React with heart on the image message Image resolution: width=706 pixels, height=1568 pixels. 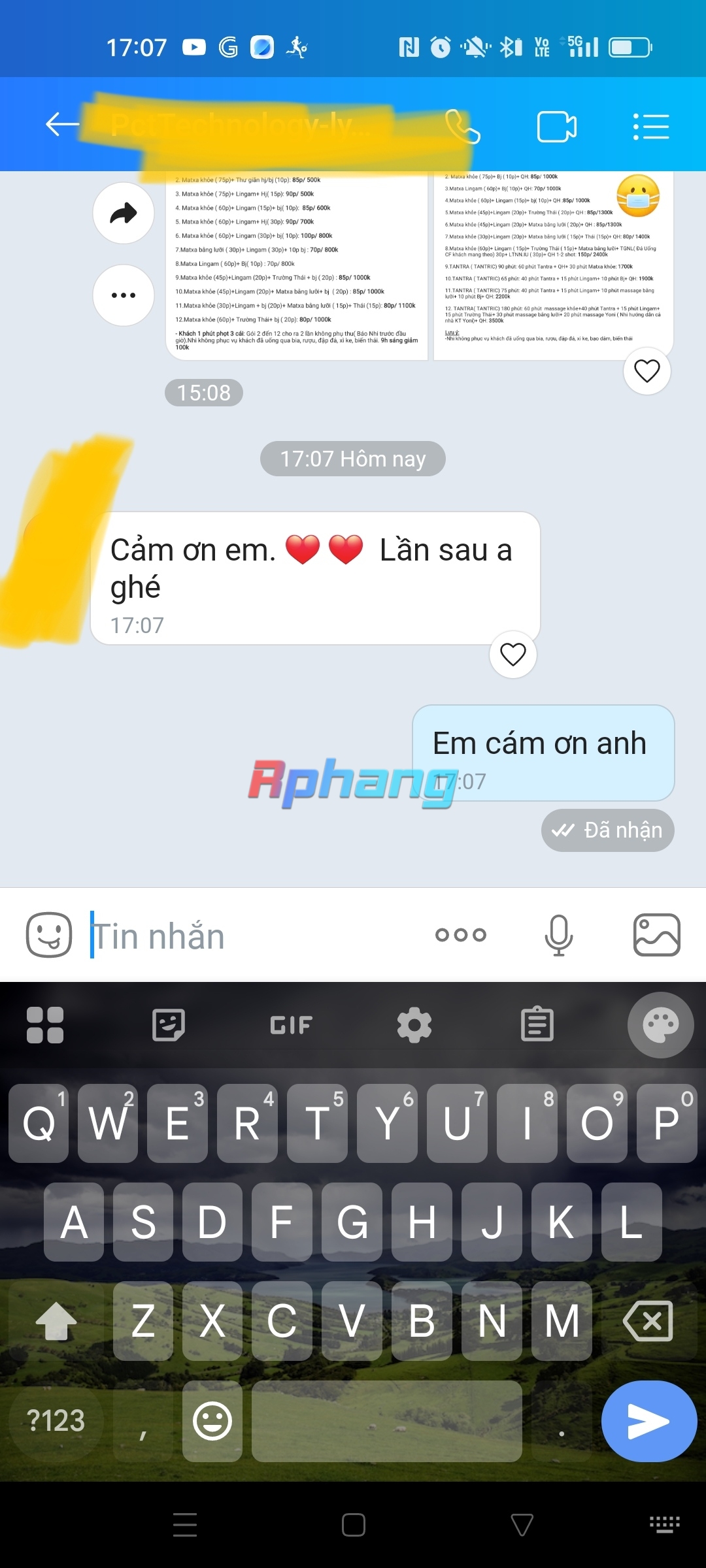(647, 371)
